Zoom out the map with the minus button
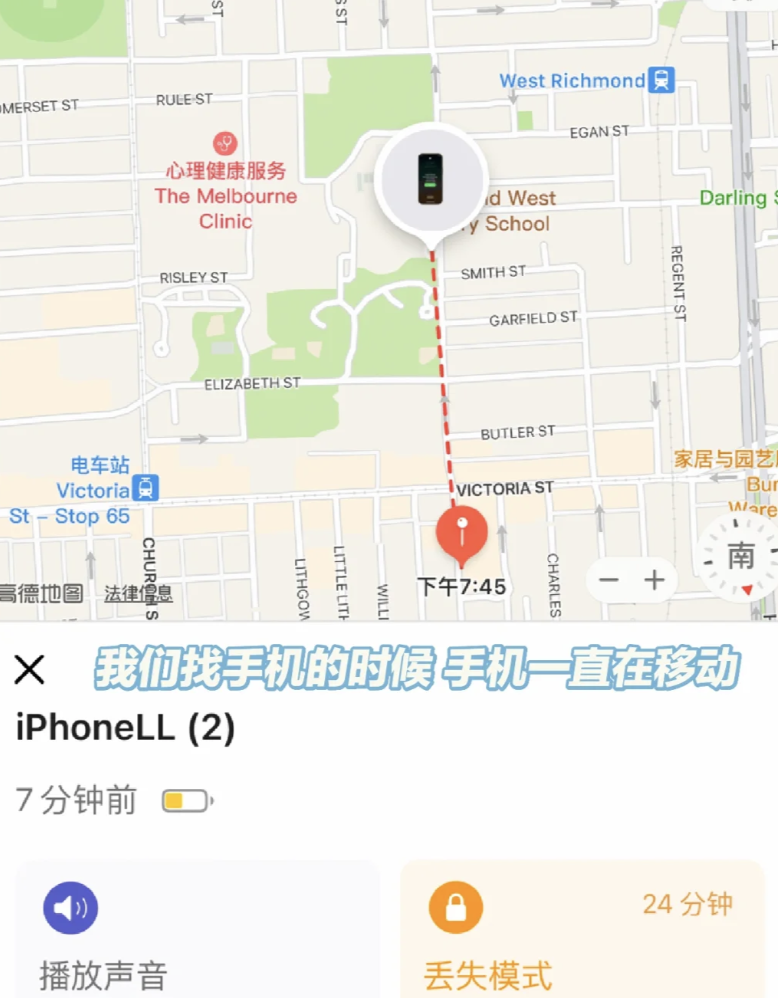Image resolution: width=778 pixels, height=998 pixels. tap(609, 580)
